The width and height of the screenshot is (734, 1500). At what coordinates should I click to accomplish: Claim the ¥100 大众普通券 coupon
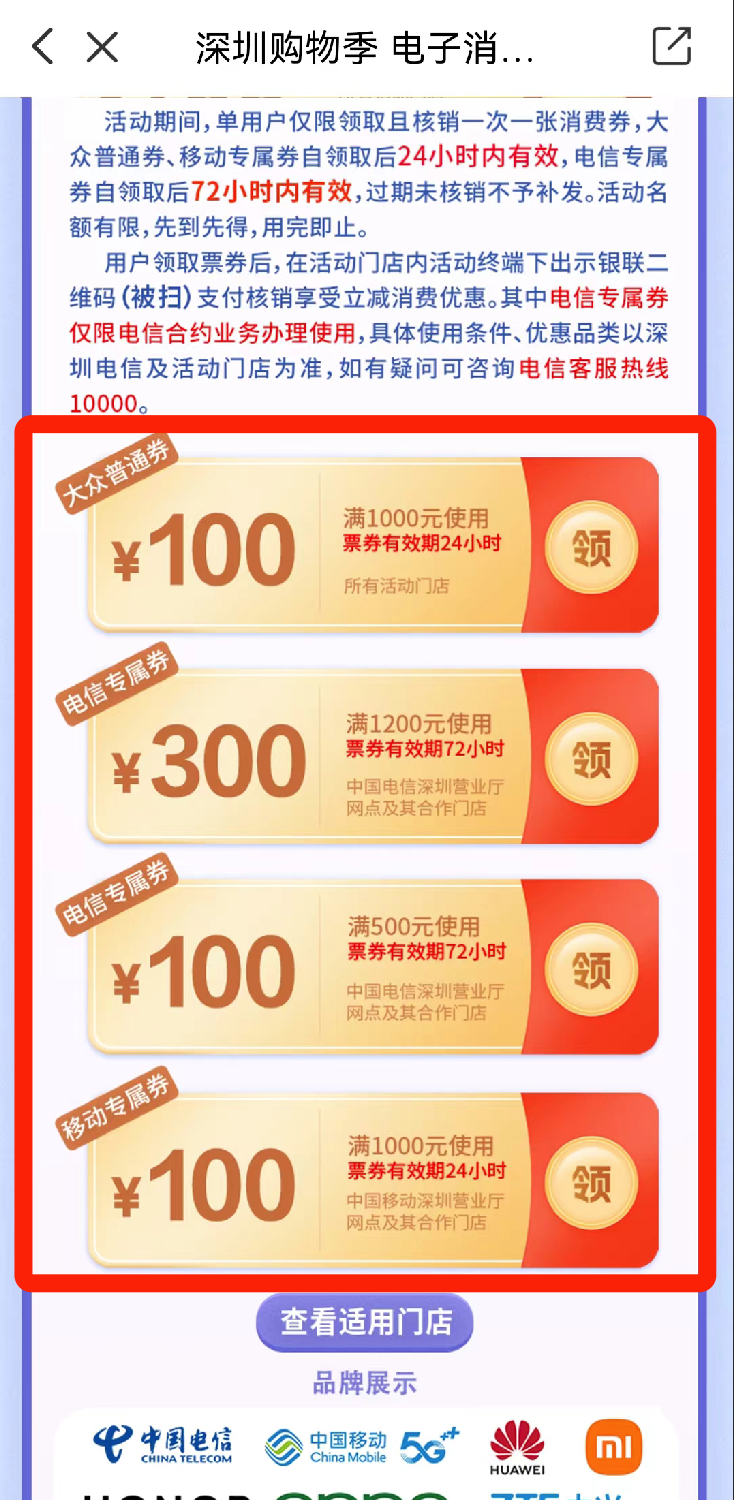point(590,547)
